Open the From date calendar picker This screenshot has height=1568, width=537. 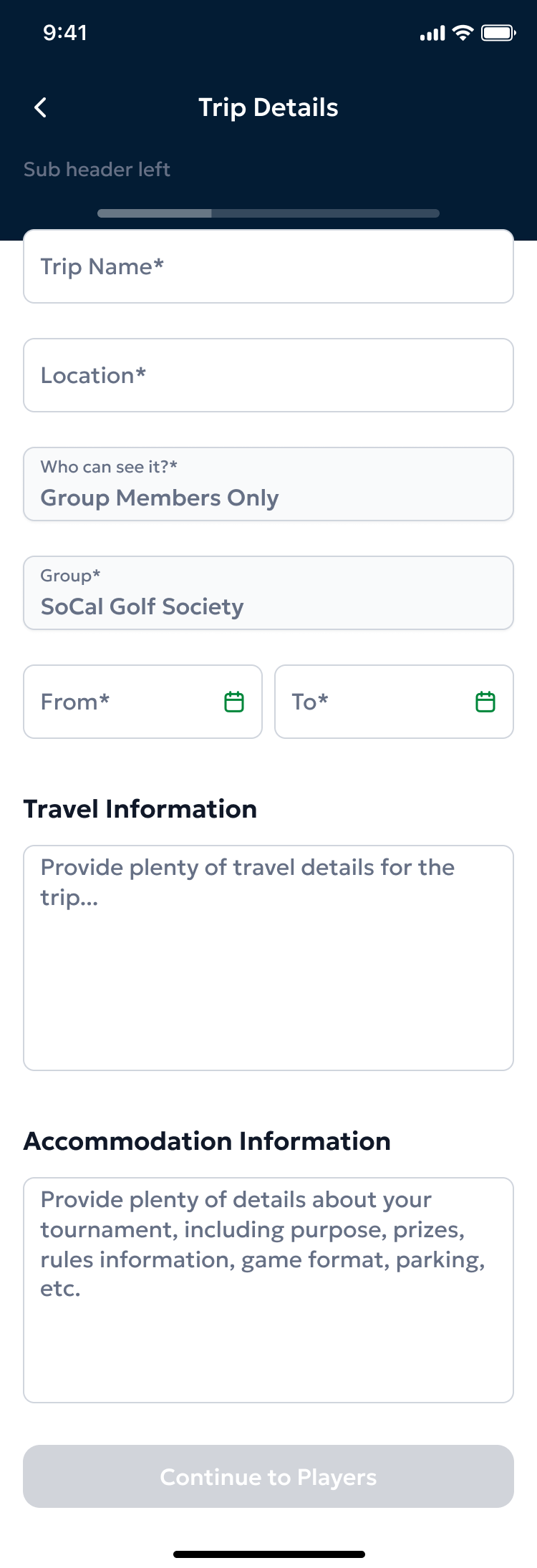(142, 702)
